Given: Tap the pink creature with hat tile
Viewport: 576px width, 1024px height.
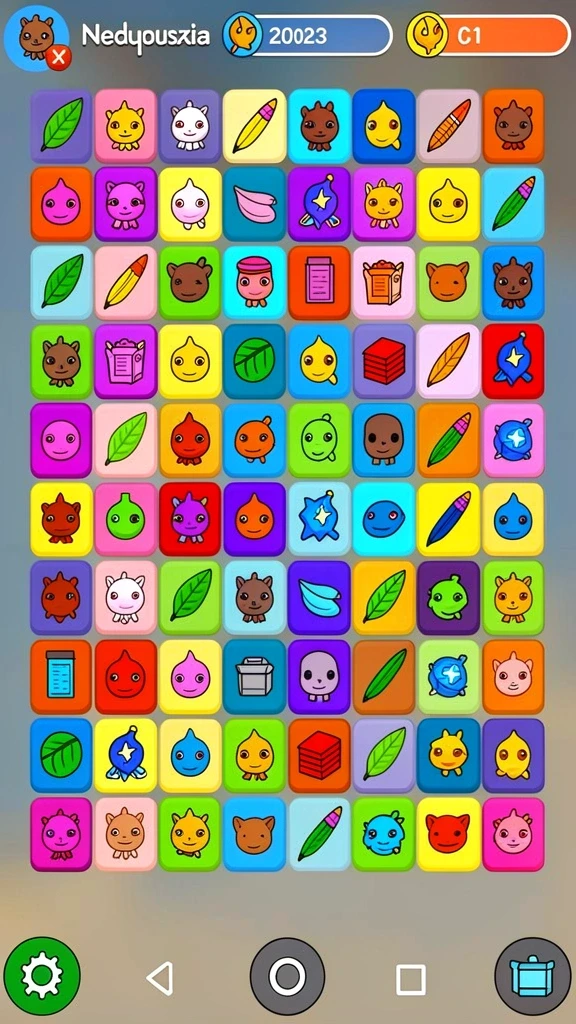Looking at the screenshot, I should 255,283.
